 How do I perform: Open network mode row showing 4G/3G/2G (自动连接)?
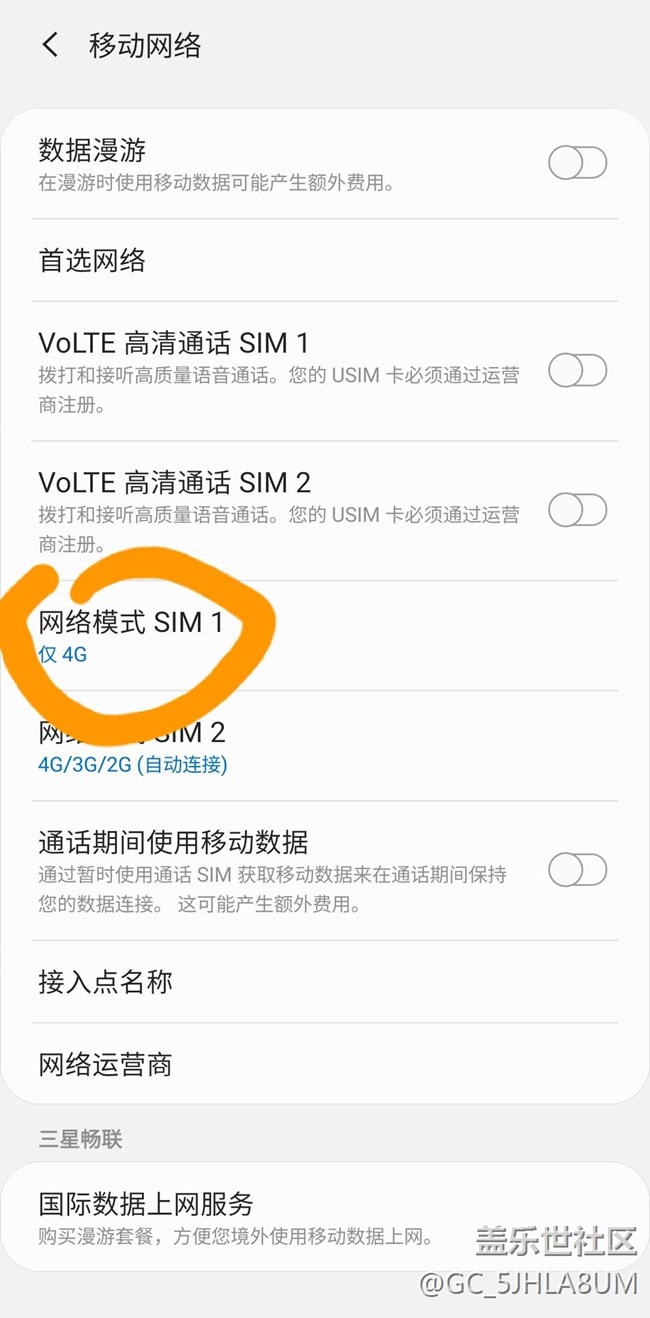click(x=325, y=746)
